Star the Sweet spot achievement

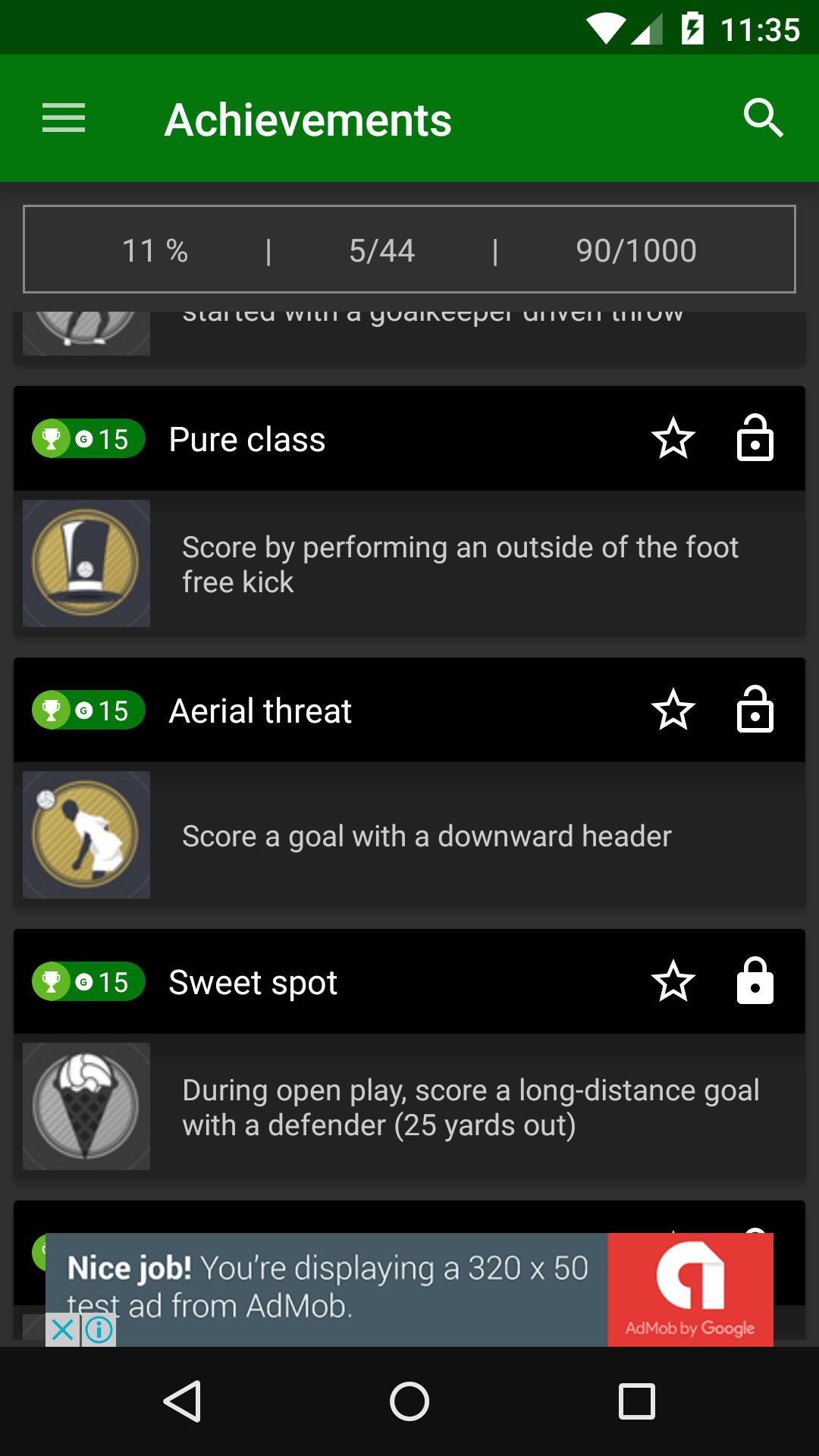click(x=673, y=981)
